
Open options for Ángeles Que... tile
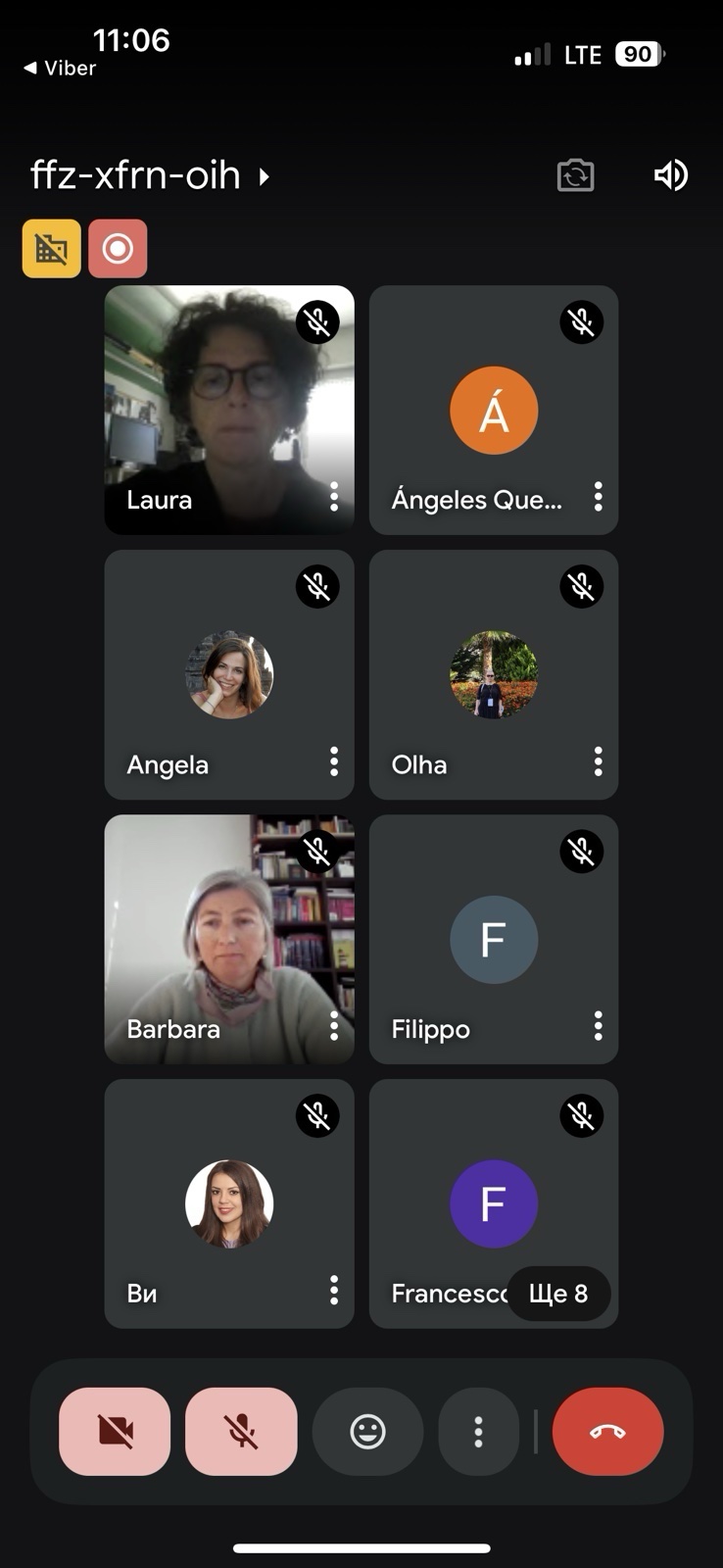(598, 497)
